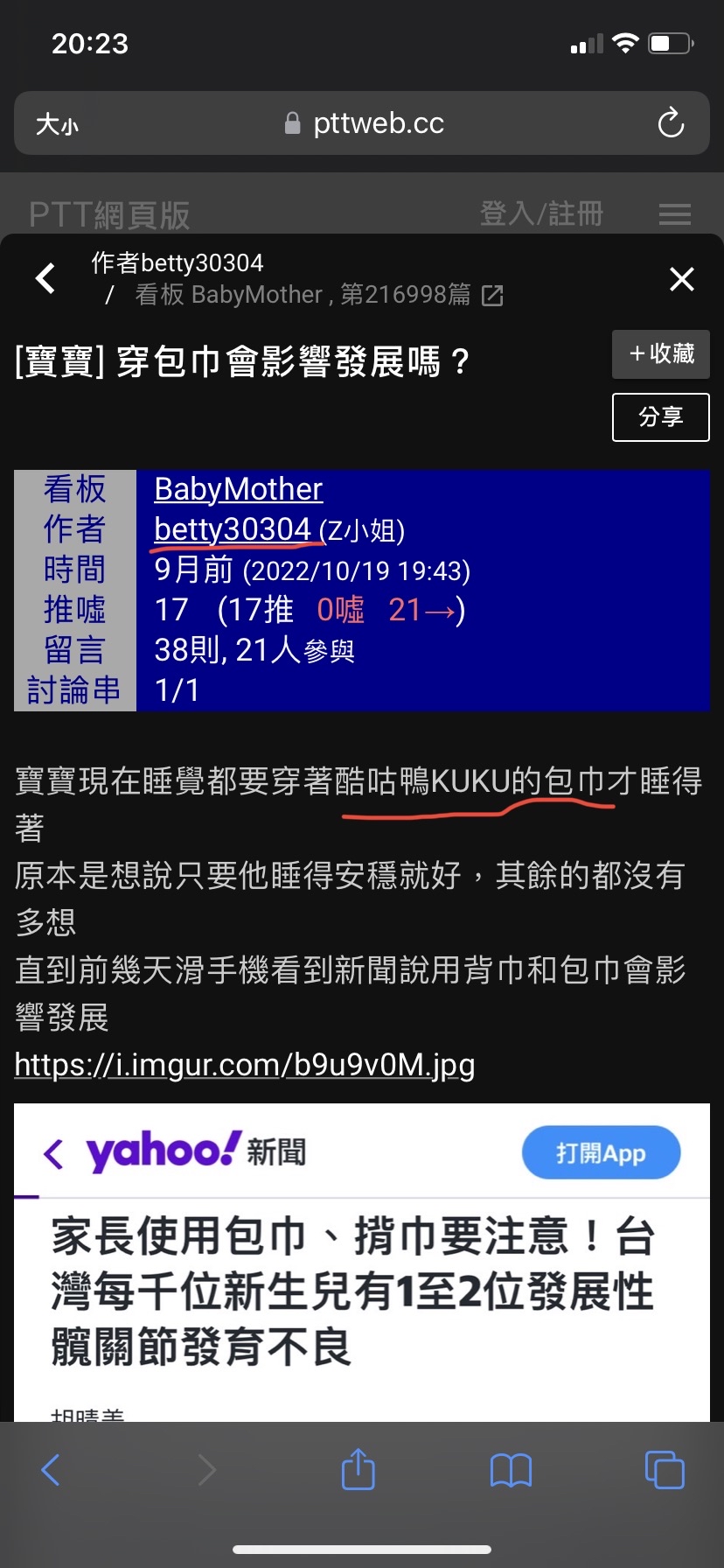This screenshot has width=724, height=1568.
Task: Tap the 分享 share button
Action: coord(660,416)
